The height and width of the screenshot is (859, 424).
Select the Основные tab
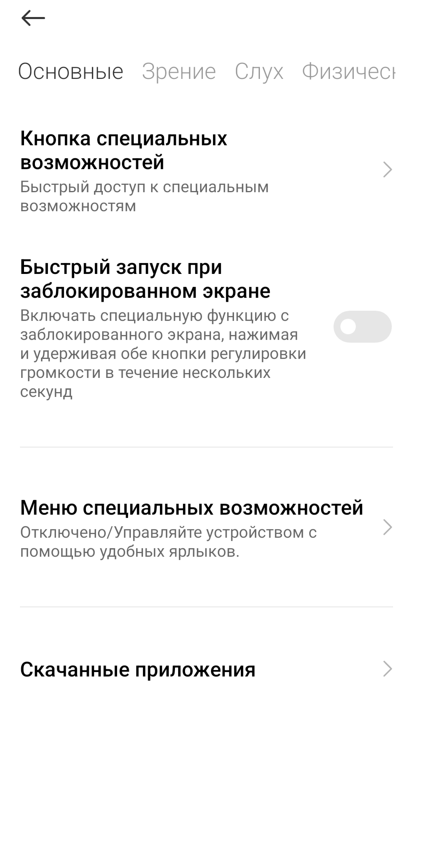coord(71,72)
